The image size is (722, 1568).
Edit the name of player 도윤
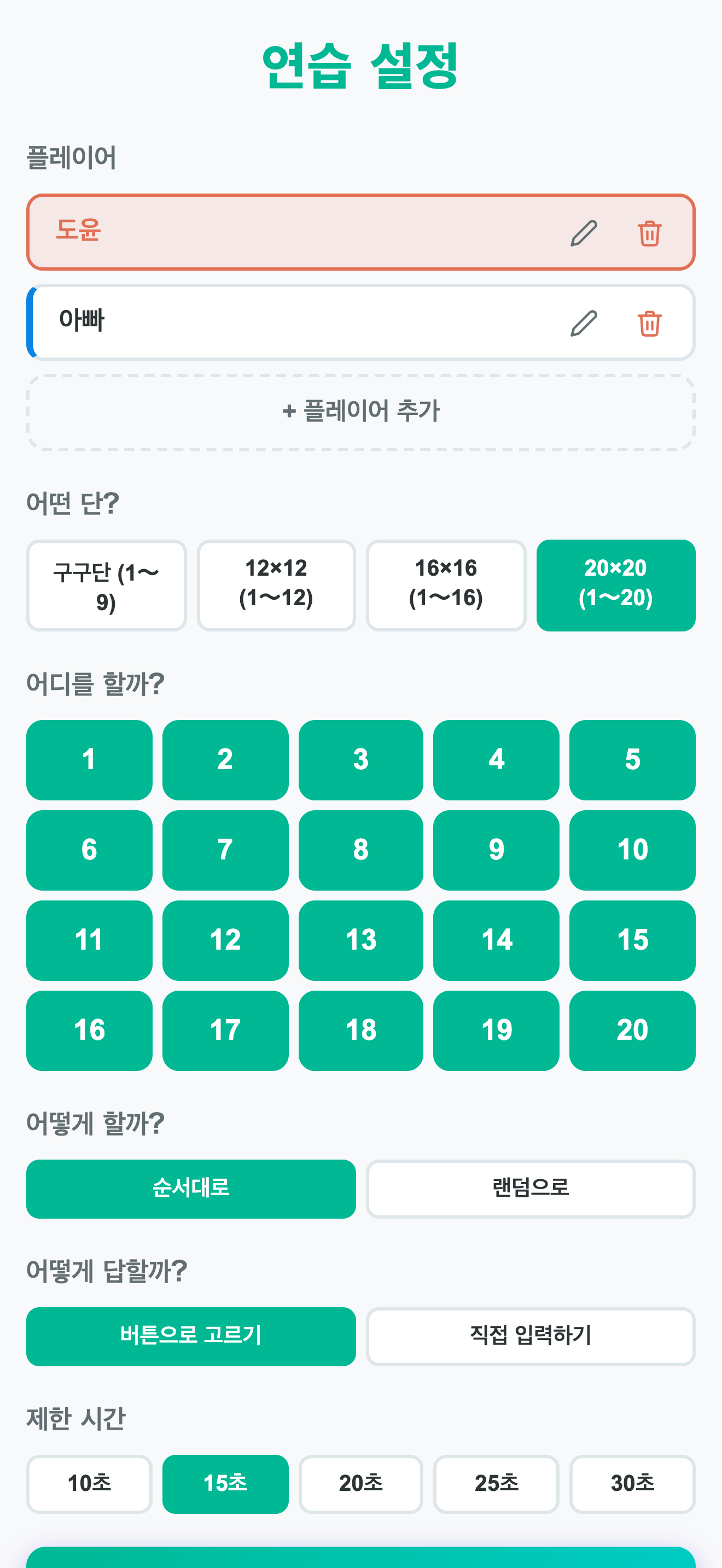click(583, 233)
